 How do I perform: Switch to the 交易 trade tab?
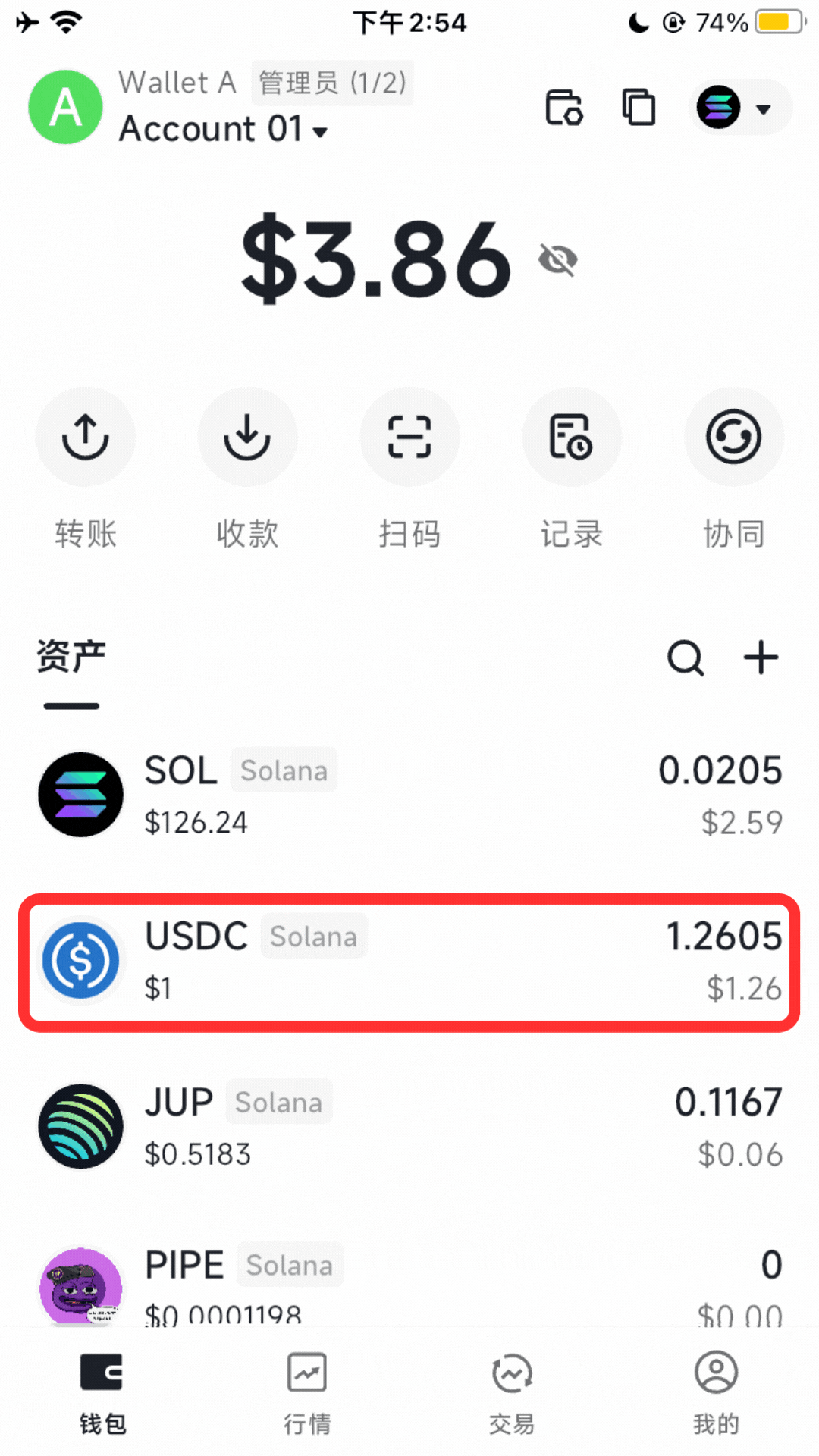(x=512, y=1392)
